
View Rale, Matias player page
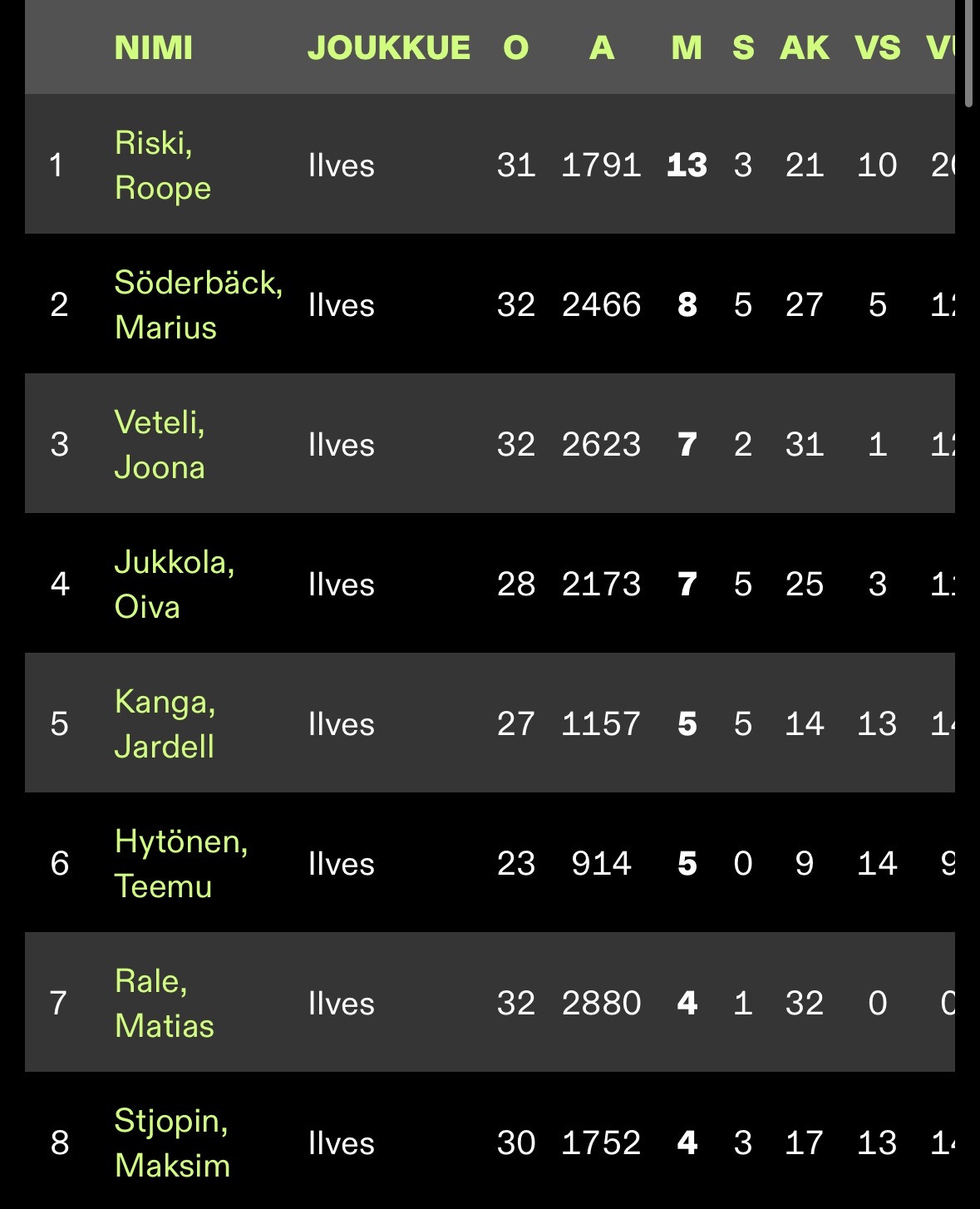[x=165, y=1003]
